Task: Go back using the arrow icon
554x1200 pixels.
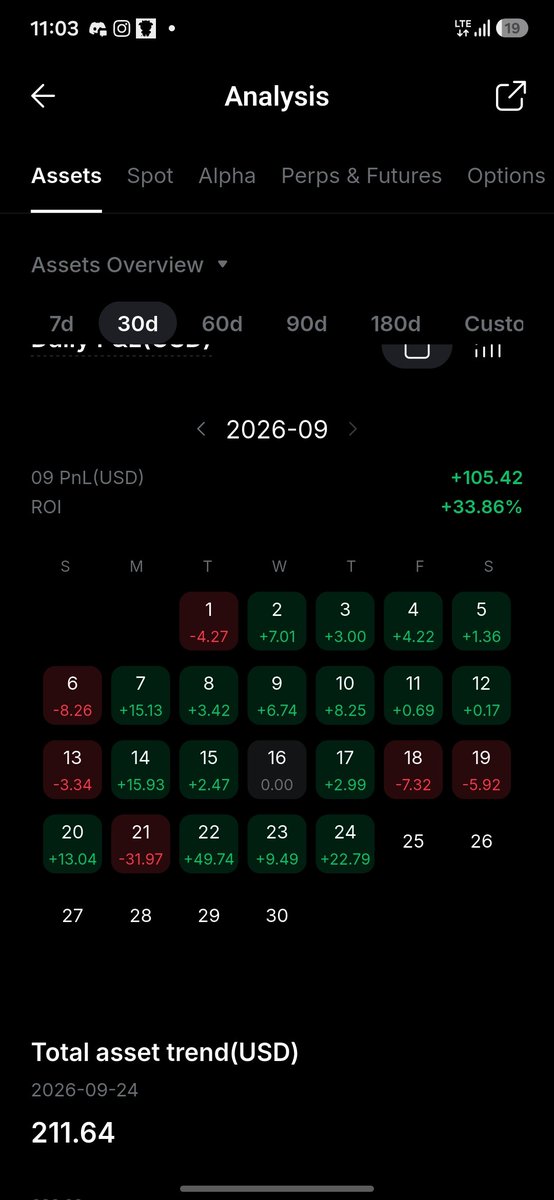Action: click(43, 96)
